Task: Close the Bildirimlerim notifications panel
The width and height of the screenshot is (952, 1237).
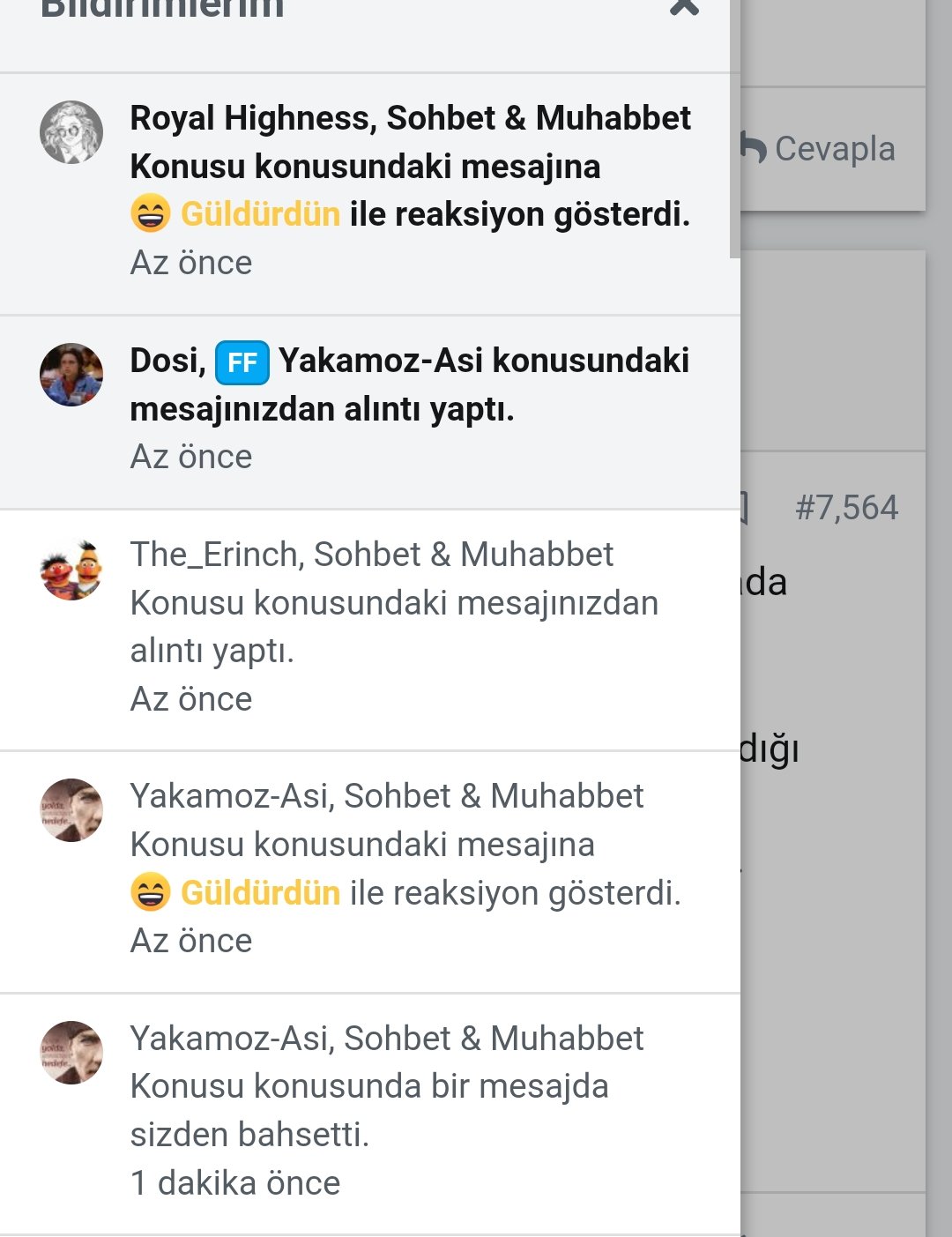Action: point(684,7)
